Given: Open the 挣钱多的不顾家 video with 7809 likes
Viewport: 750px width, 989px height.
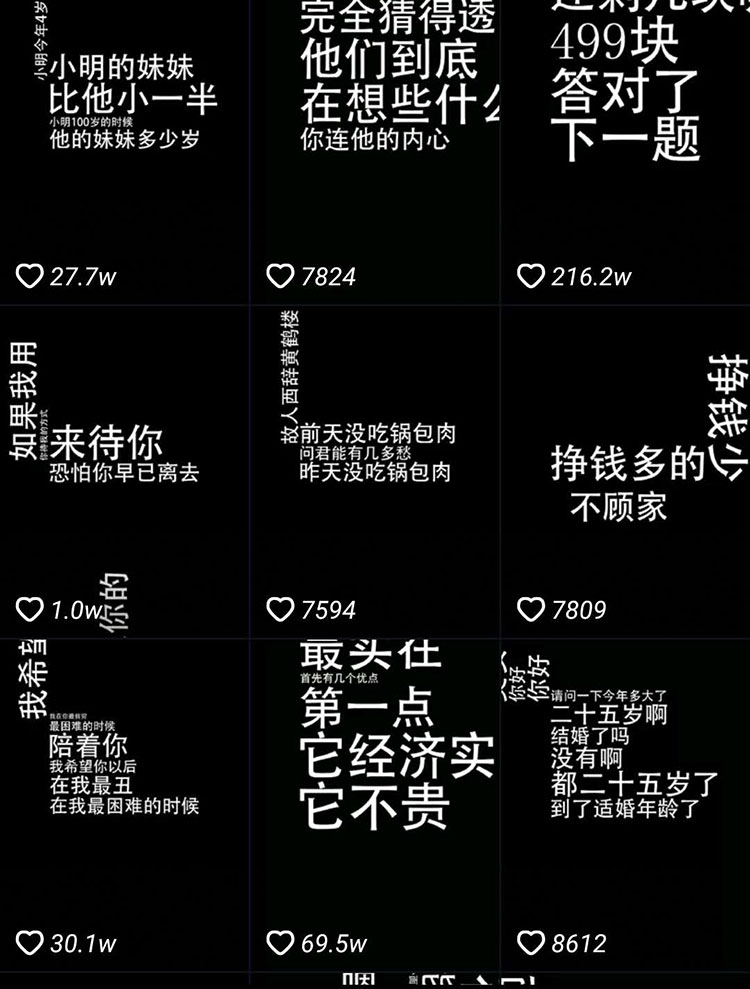Looking at the screenshot, I should pyautogui.click(x=626, y=470).
